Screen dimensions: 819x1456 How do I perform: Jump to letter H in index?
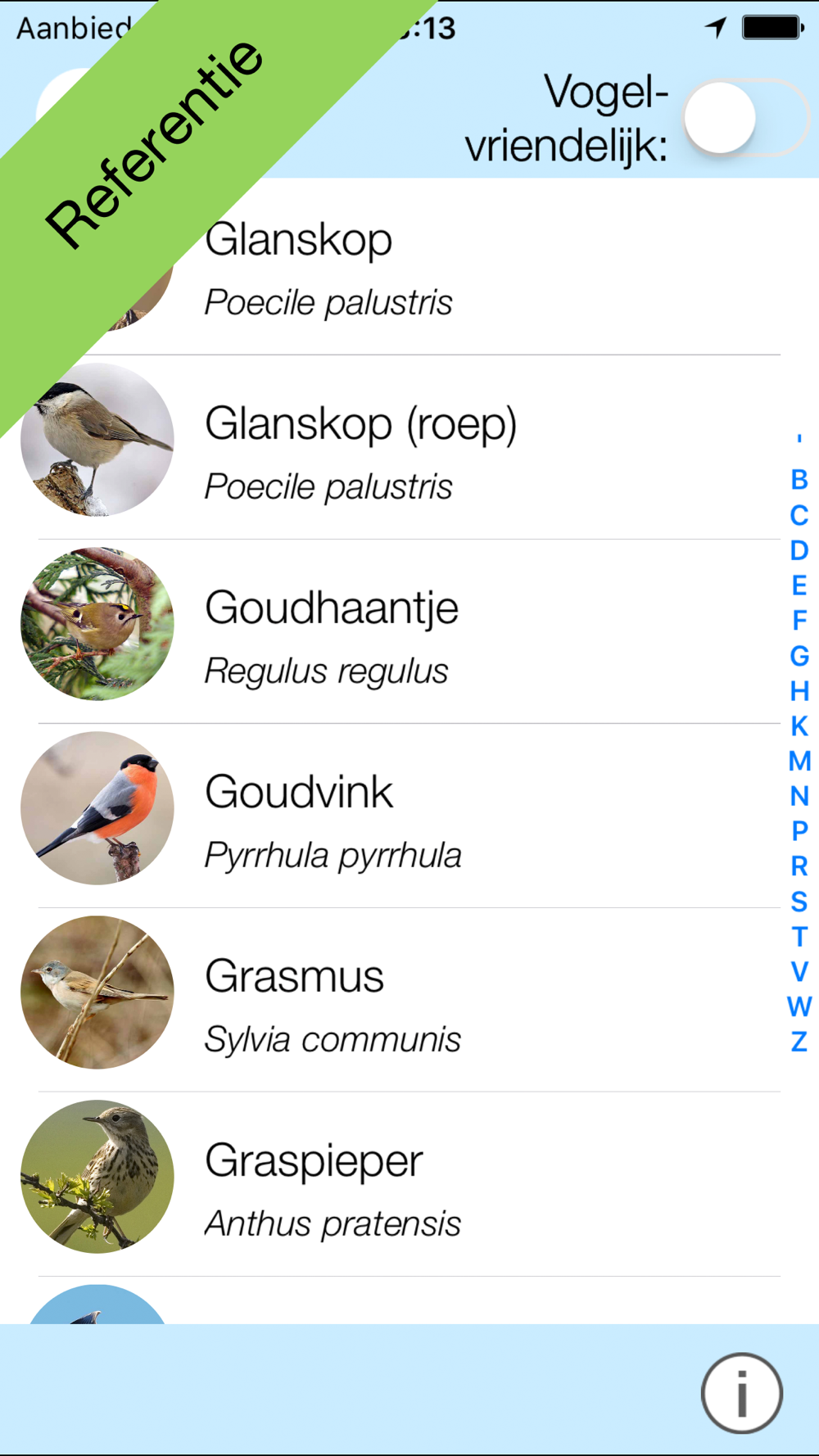(799, 691)
